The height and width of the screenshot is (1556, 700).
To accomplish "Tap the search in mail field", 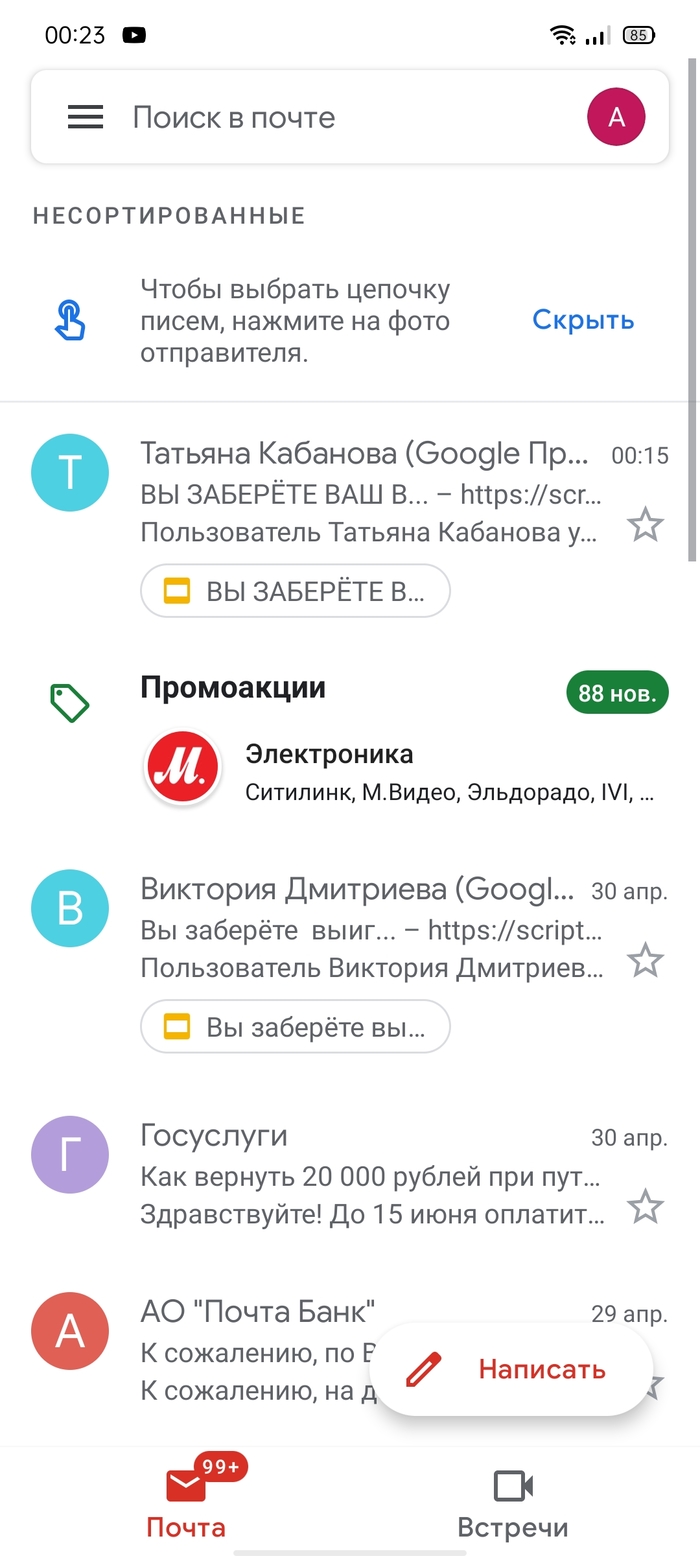I will point(340,118).
